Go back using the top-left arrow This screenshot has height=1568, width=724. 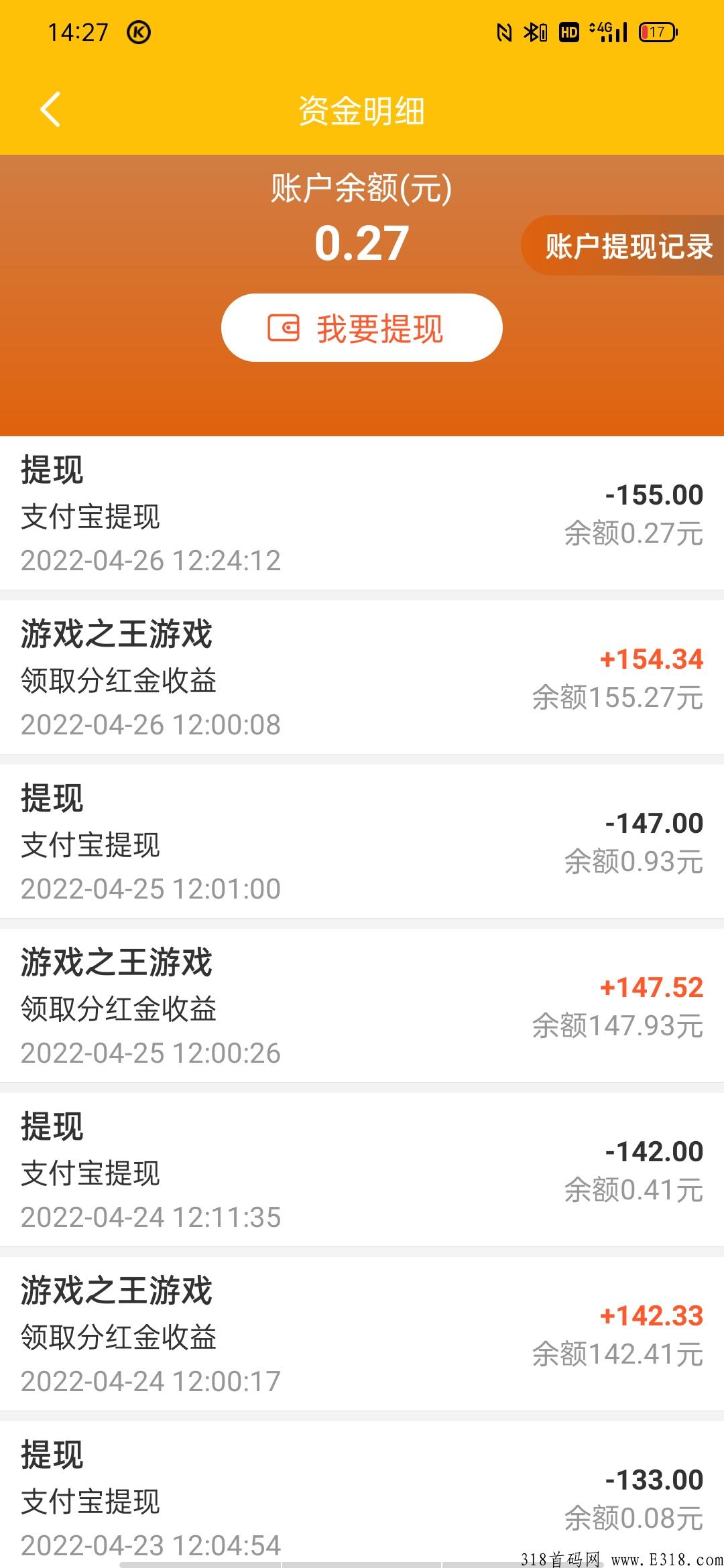tap(50, 109)
